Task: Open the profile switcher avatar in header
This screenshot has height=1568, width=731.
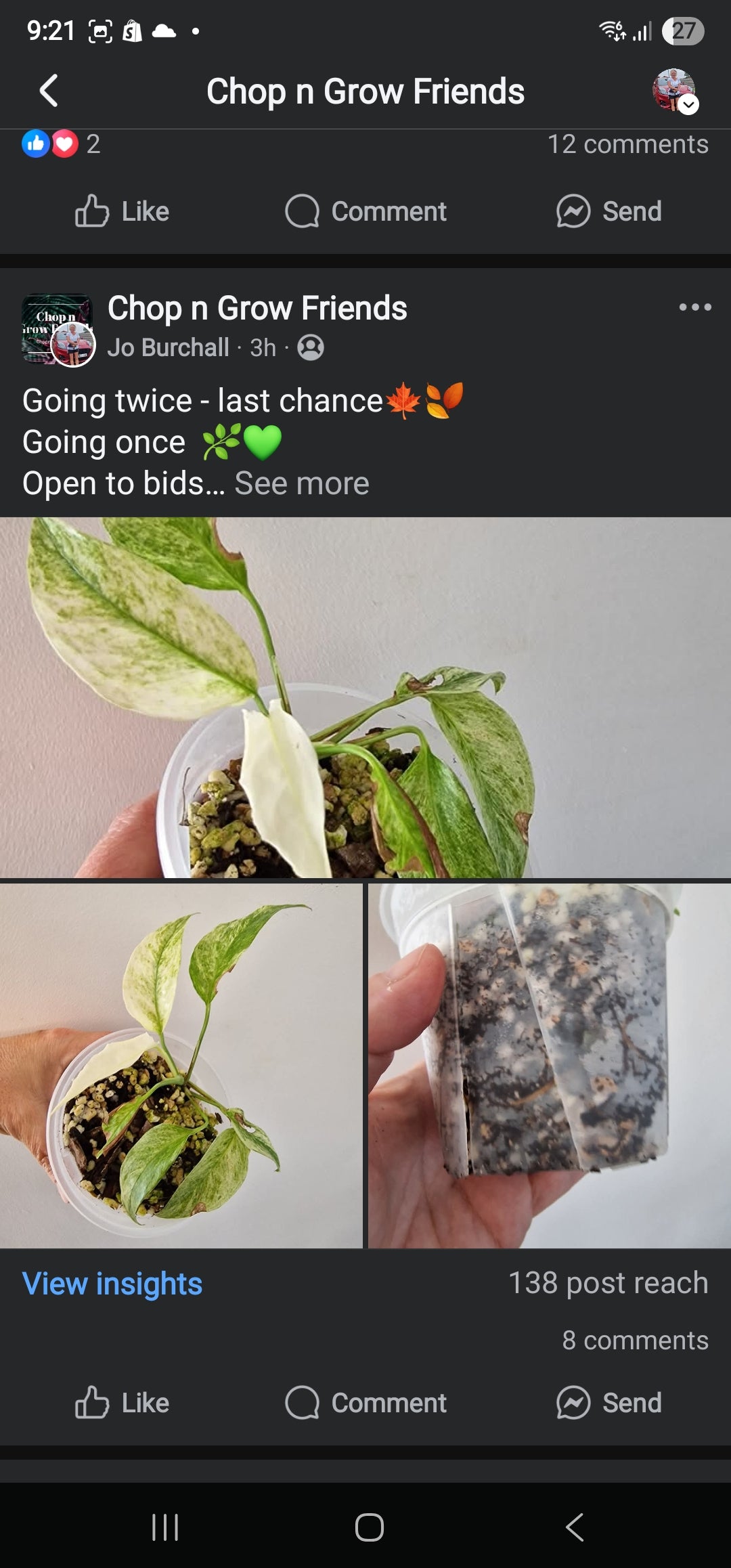Action: pos(673,91)
